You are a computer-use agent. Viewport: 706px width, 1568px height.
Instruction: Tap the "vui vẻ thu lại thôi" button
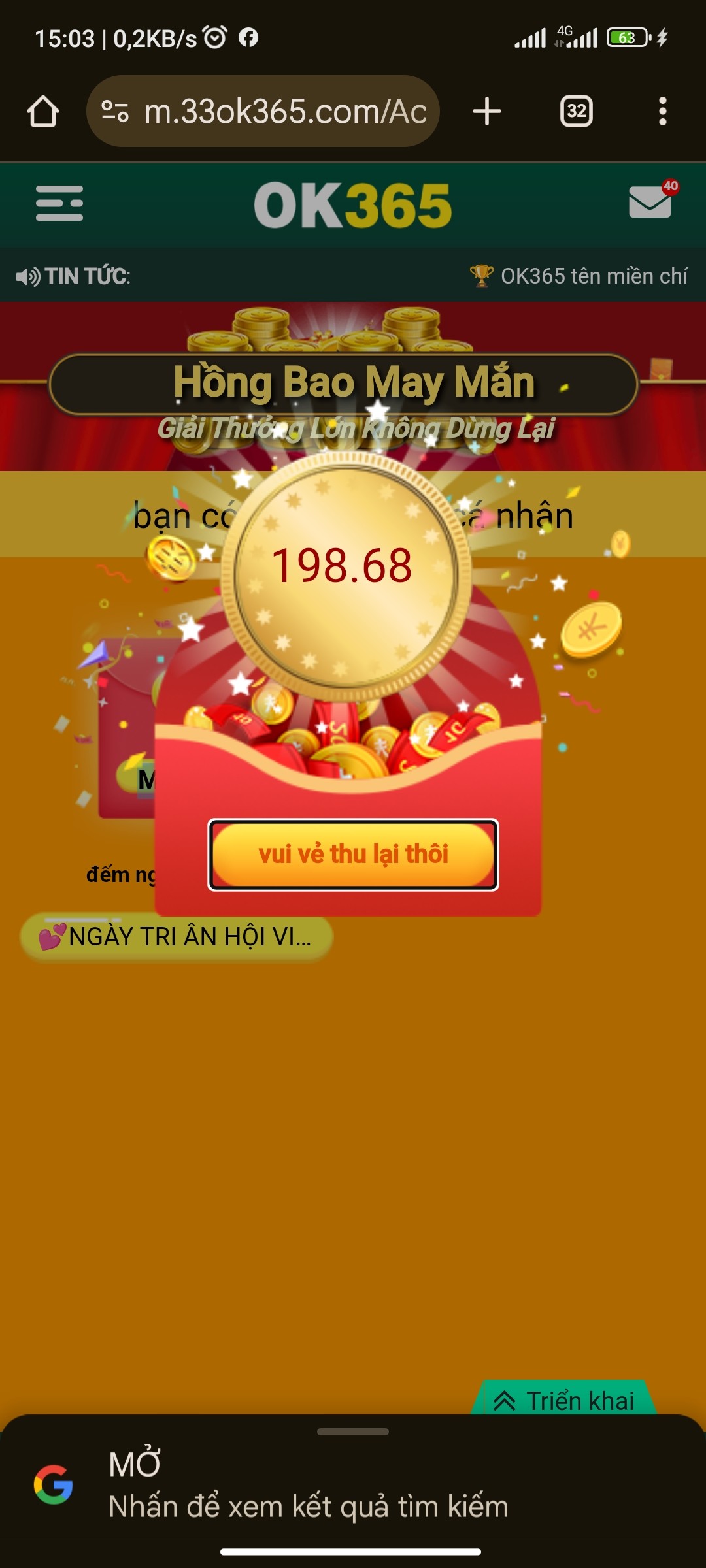353,855
